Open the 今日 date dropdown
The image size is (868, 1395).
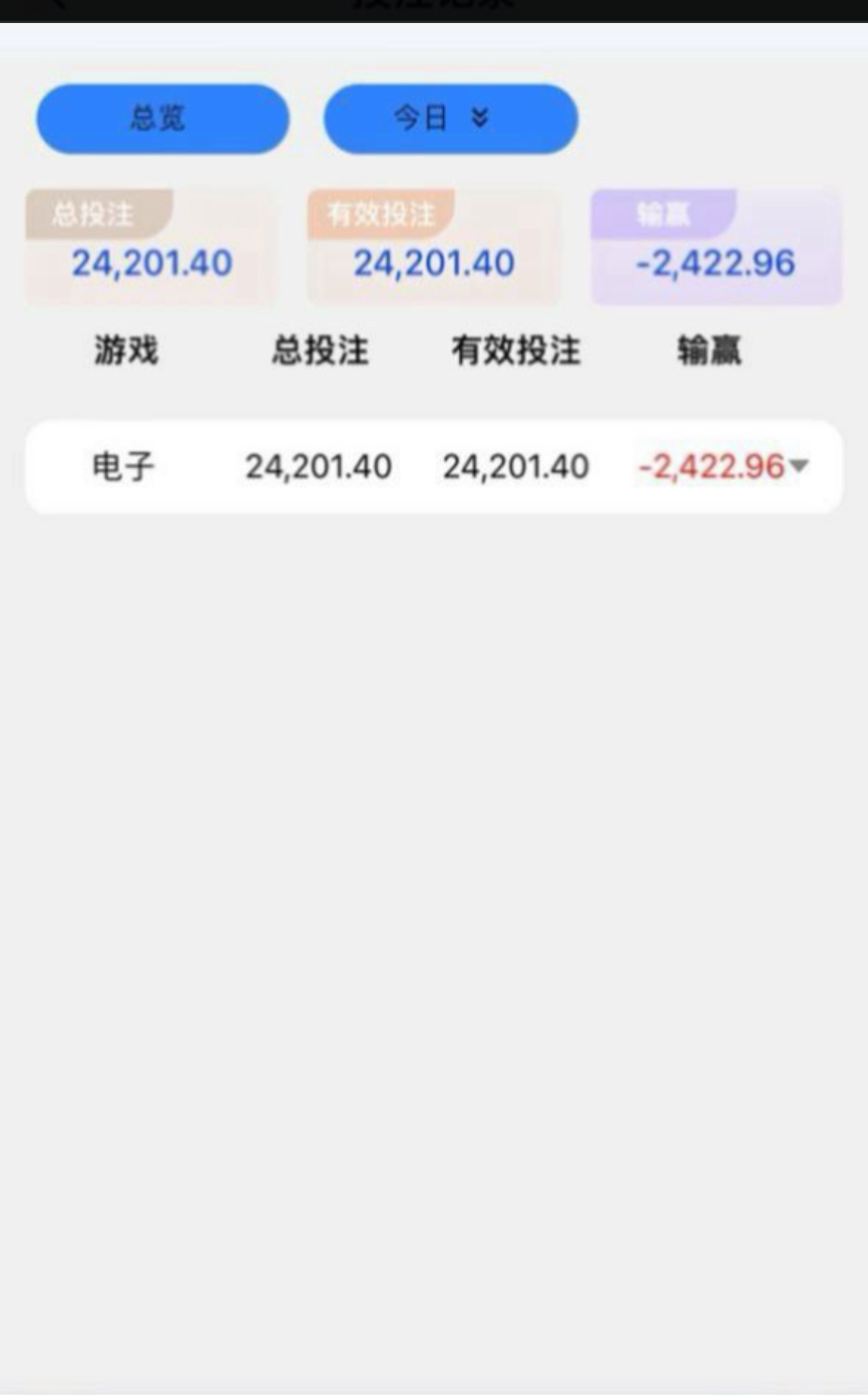450,119
